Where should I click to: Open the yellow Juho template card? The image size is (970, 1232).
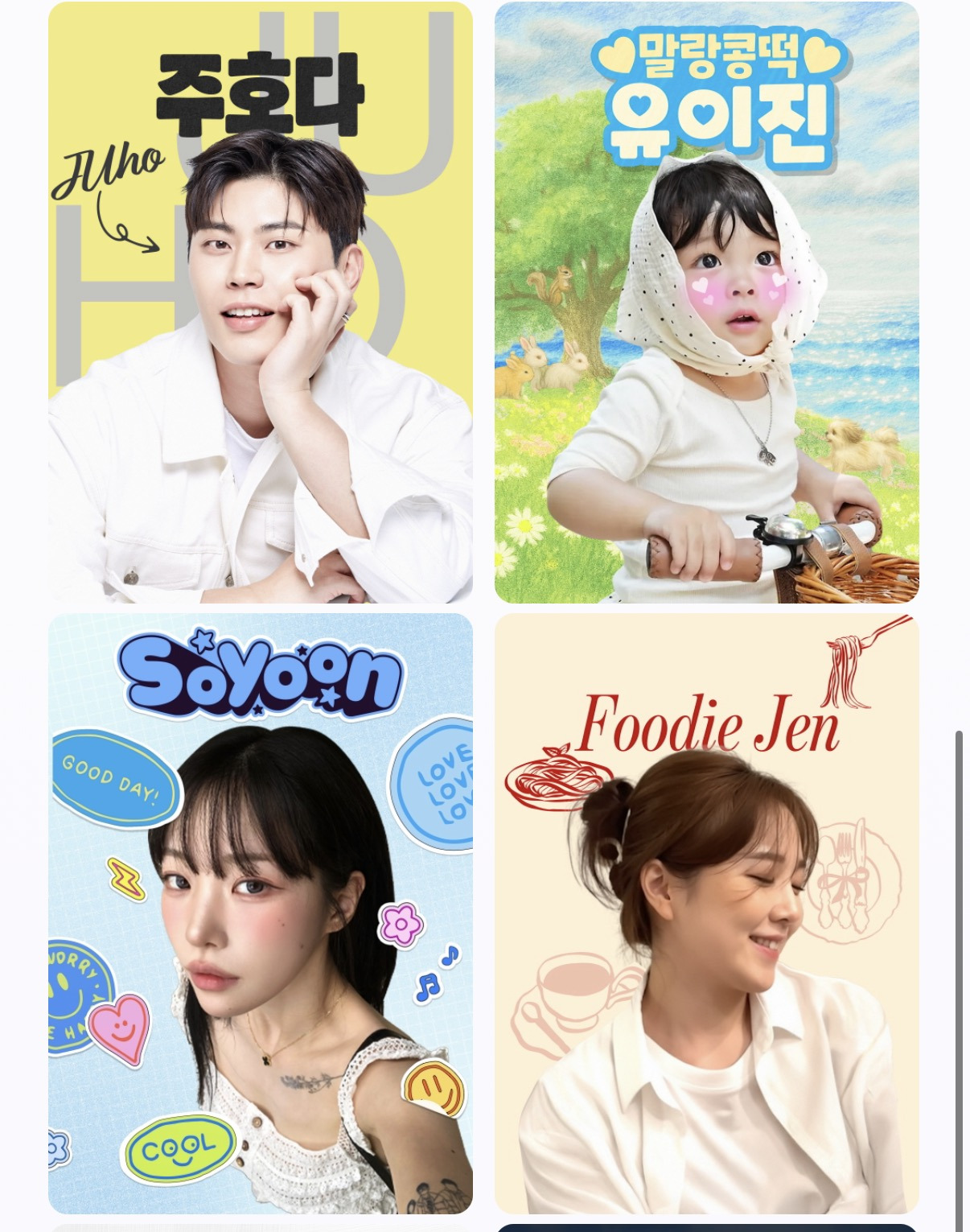pyautogui.click(x=260, y=302)
